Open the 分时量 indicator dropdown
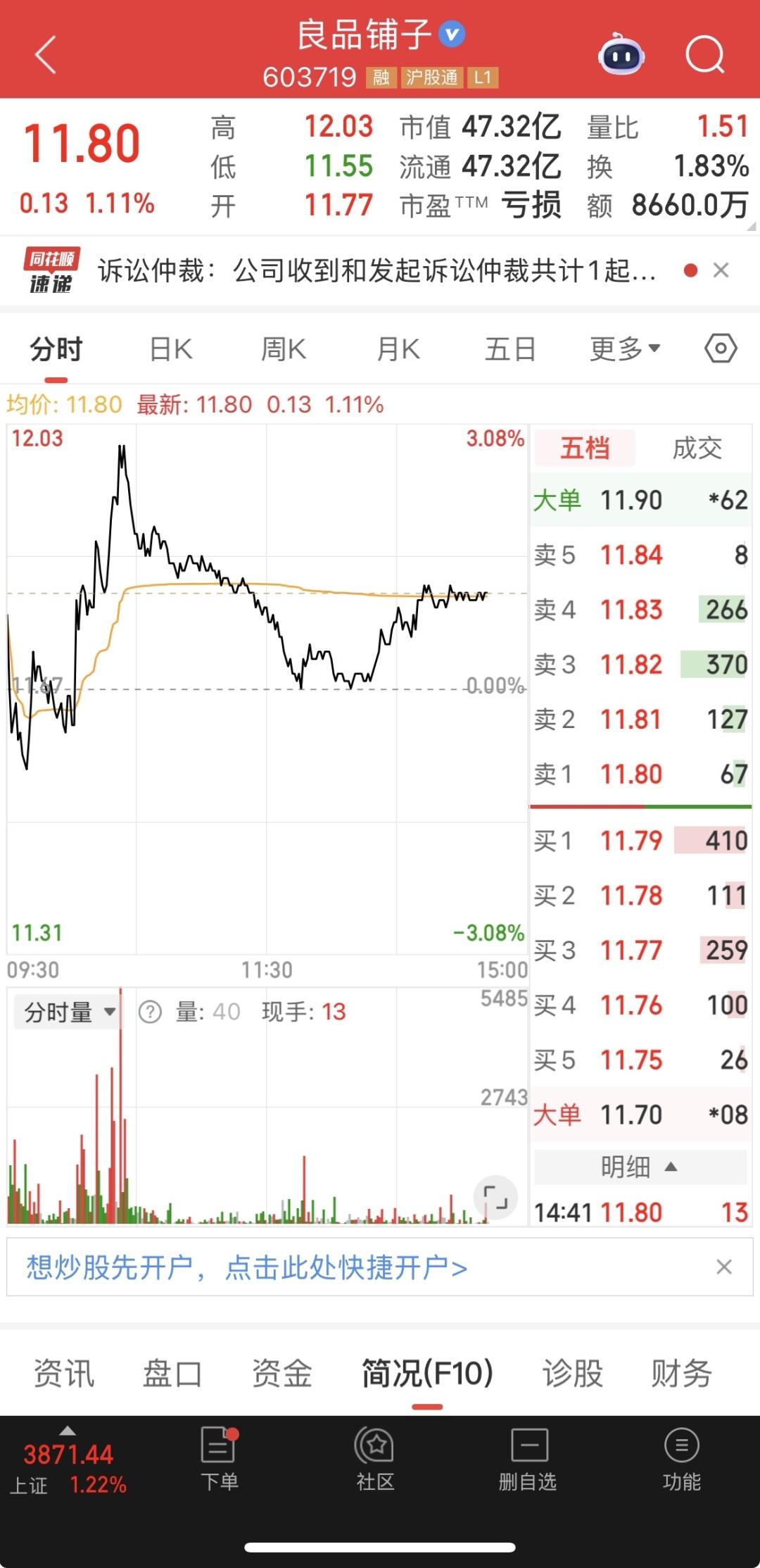 click(x=68, y=1012)
